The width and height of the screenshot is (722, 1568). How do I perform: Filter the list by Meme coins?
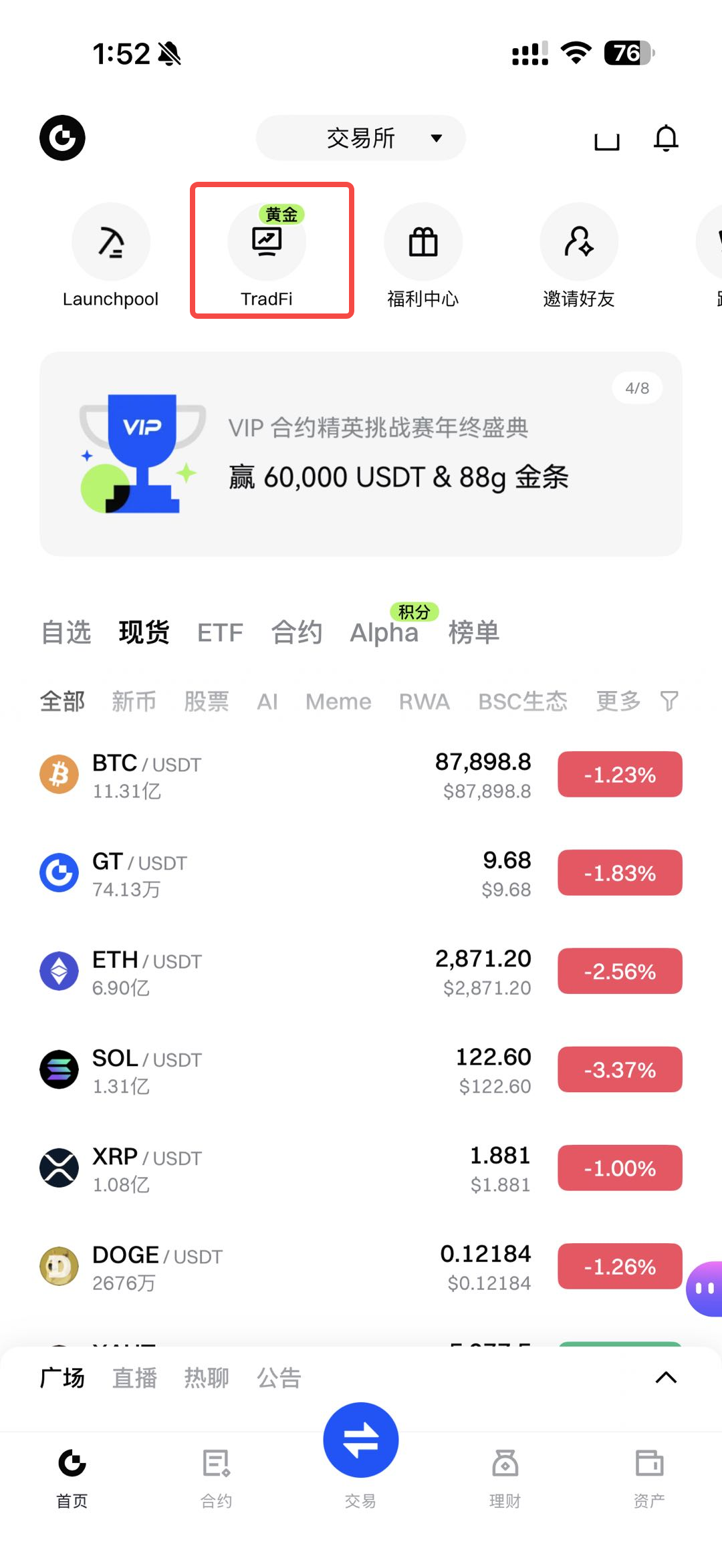(338, 702)
